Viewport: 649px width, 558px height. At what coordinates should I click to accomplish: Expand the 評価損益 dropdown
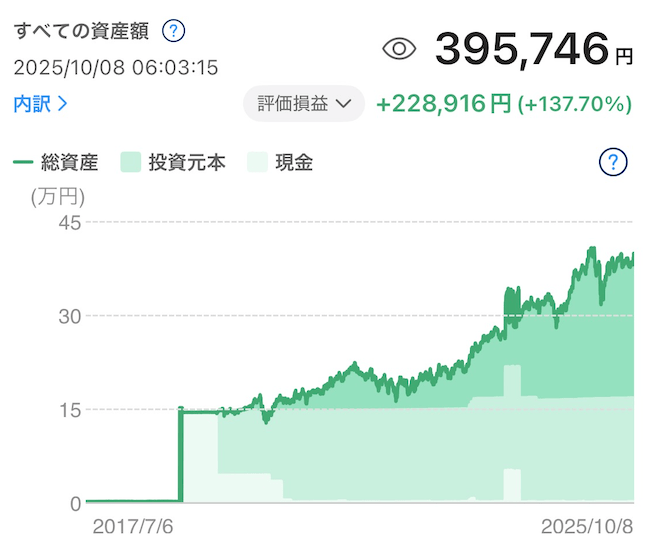(x=304, y=103)
